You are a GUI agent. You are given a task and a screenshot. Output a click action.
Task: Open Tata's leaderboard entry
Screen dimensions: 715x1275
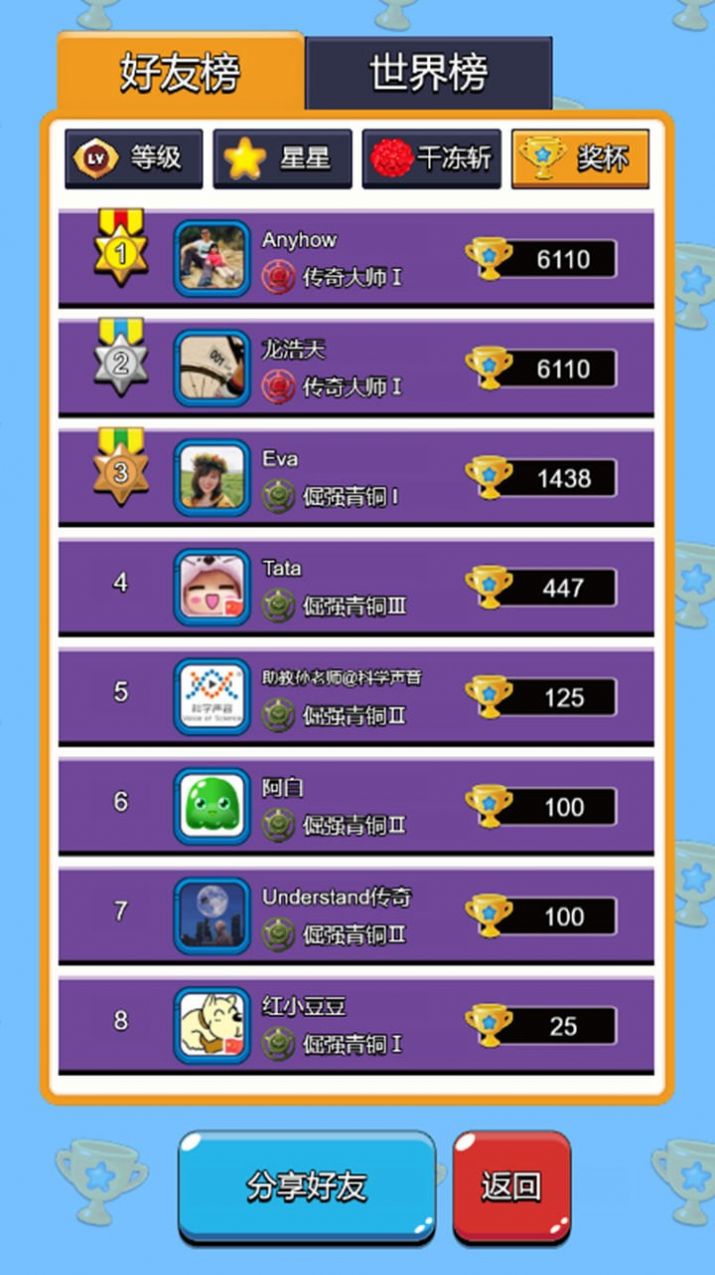pos(356,587)
